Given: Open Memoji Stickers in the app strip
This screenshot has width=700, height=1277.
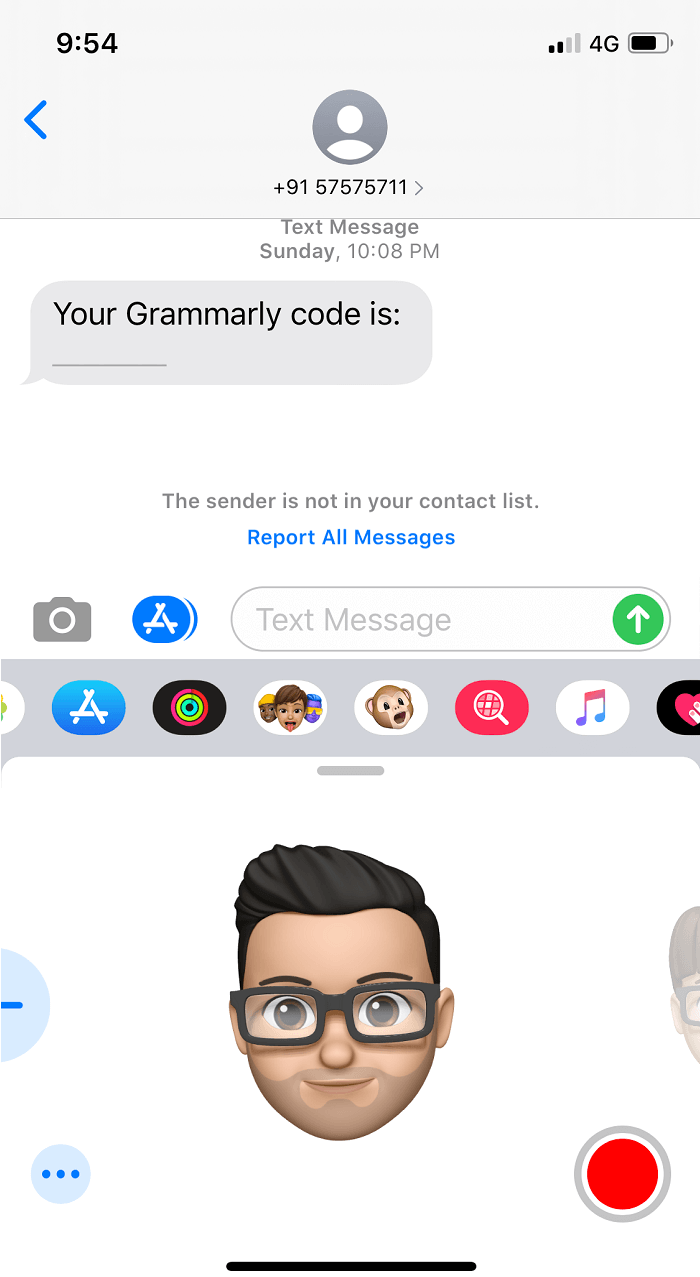Looking at the screenshot, I should (290, 708).
